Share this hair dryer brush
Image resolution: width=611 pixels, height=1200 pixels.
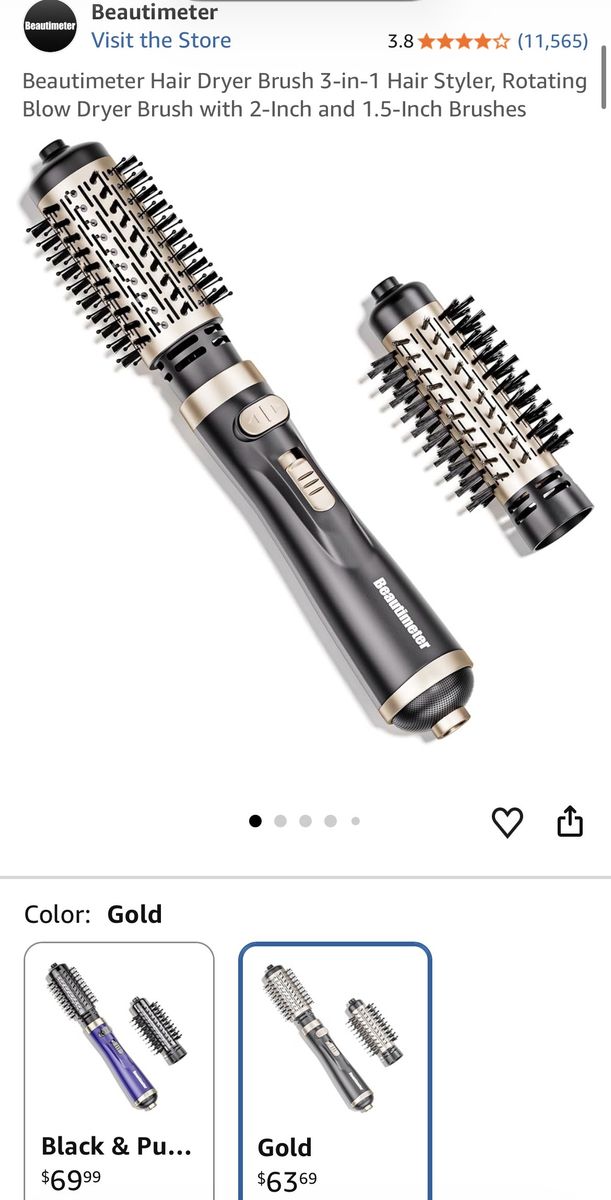[569, 821]
